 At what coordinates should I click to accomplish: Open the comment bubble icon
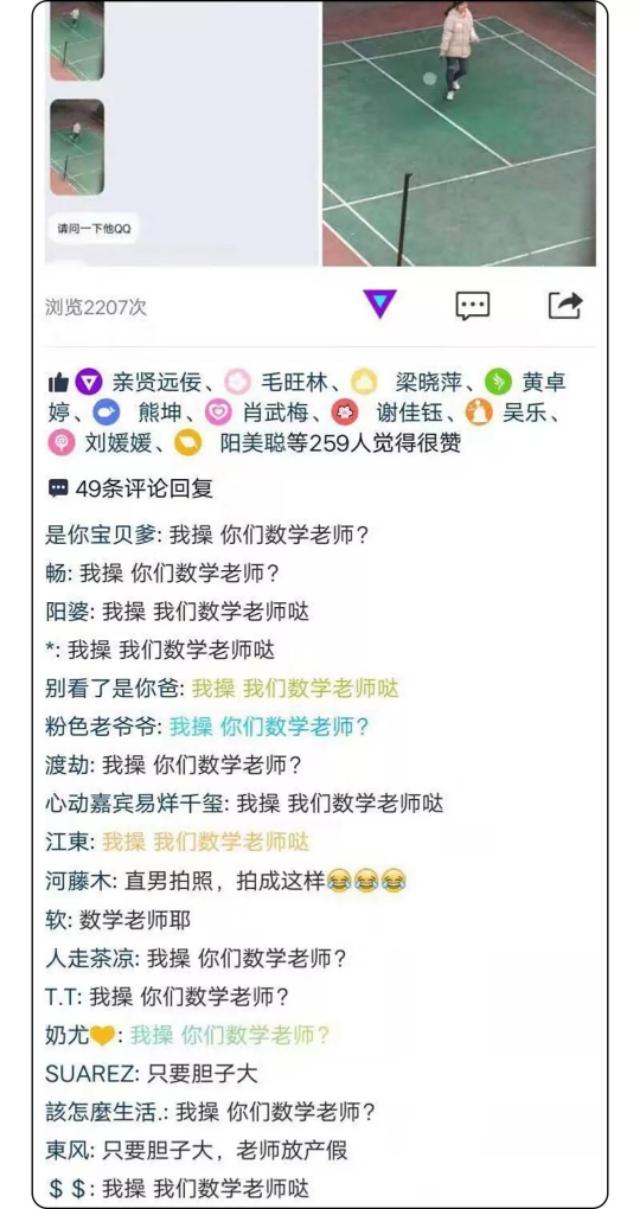pyautogui.click(x=472, y=305)
